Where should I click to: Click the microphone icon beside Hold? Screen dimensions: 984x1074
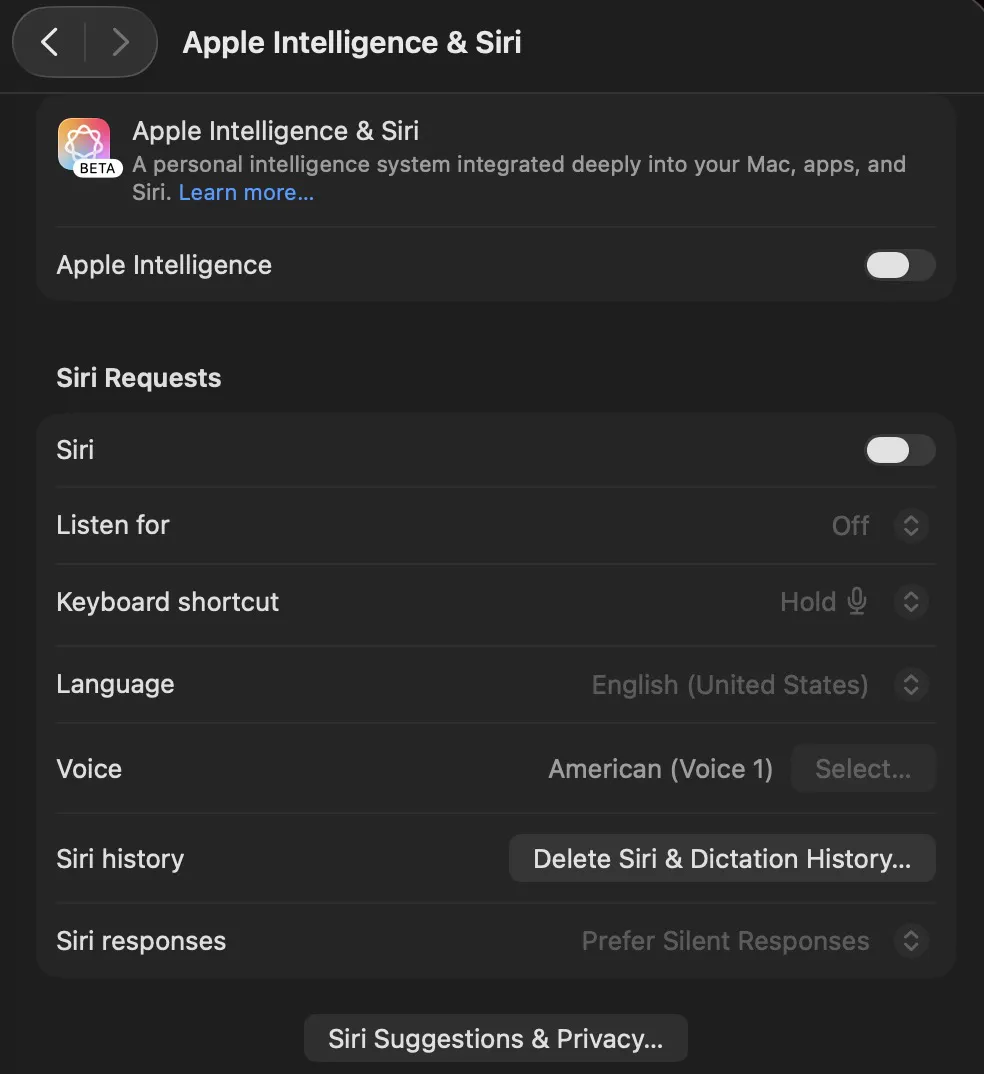tap(857, 601)
